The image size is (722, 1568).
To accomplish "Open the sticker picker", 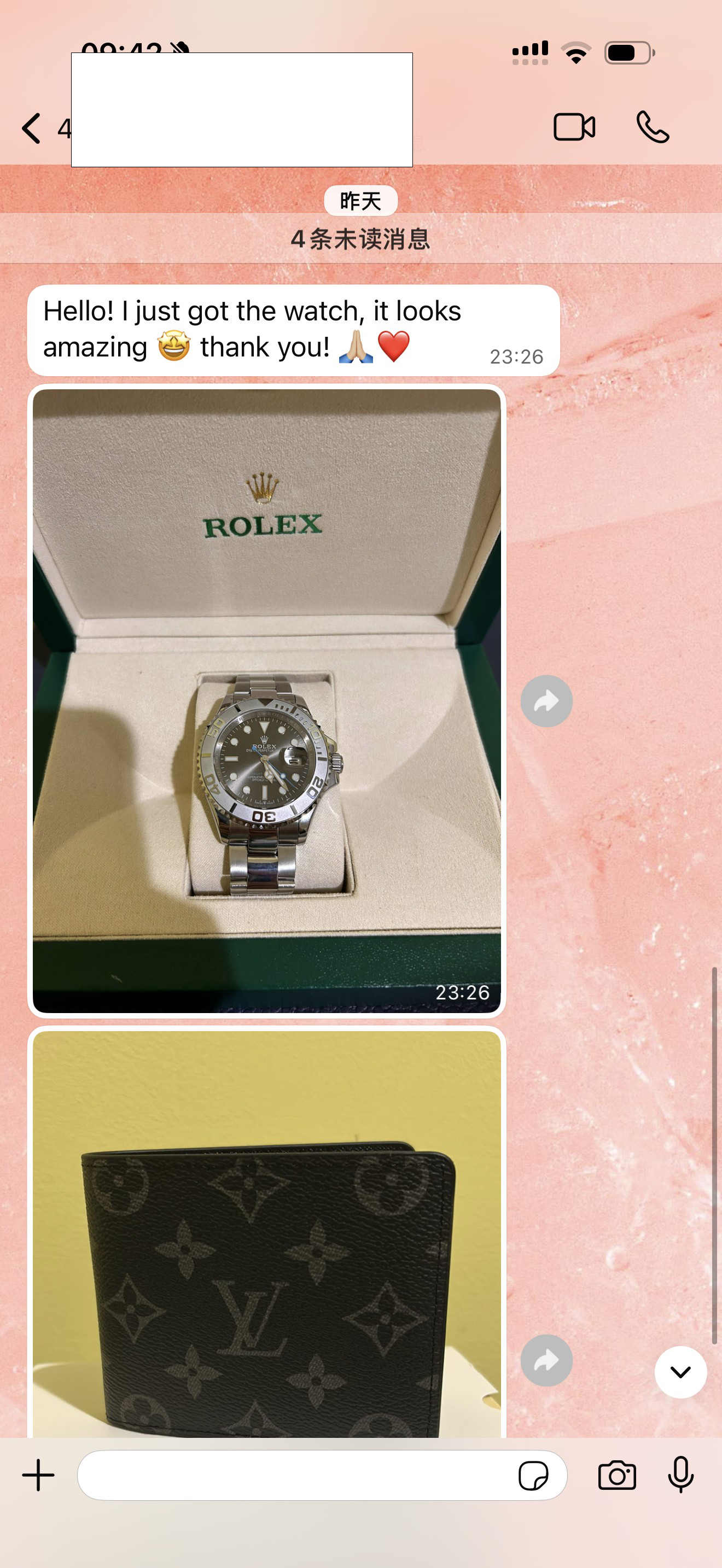I will click(533, 1476).
